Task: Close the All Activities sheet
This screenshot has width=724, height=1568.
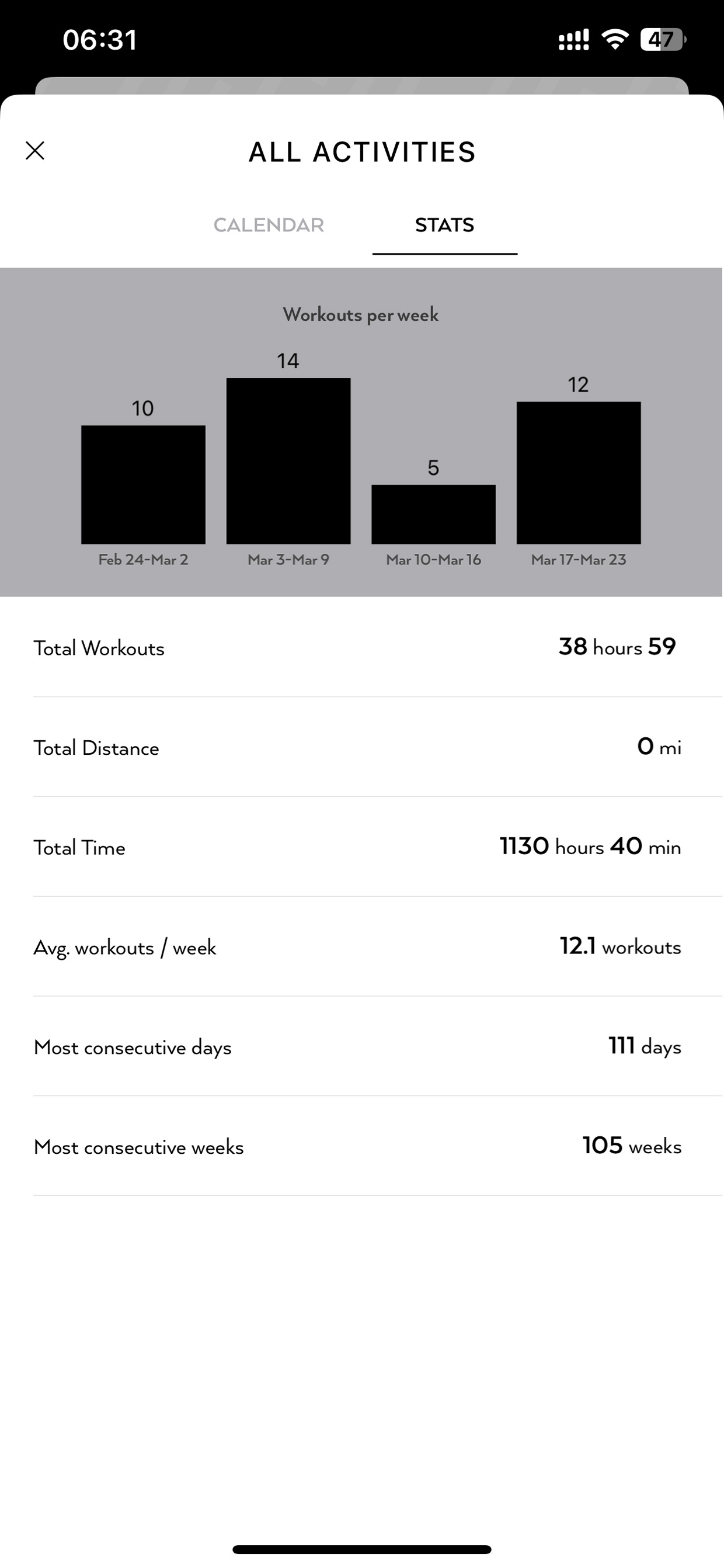Action: [34, 150]
